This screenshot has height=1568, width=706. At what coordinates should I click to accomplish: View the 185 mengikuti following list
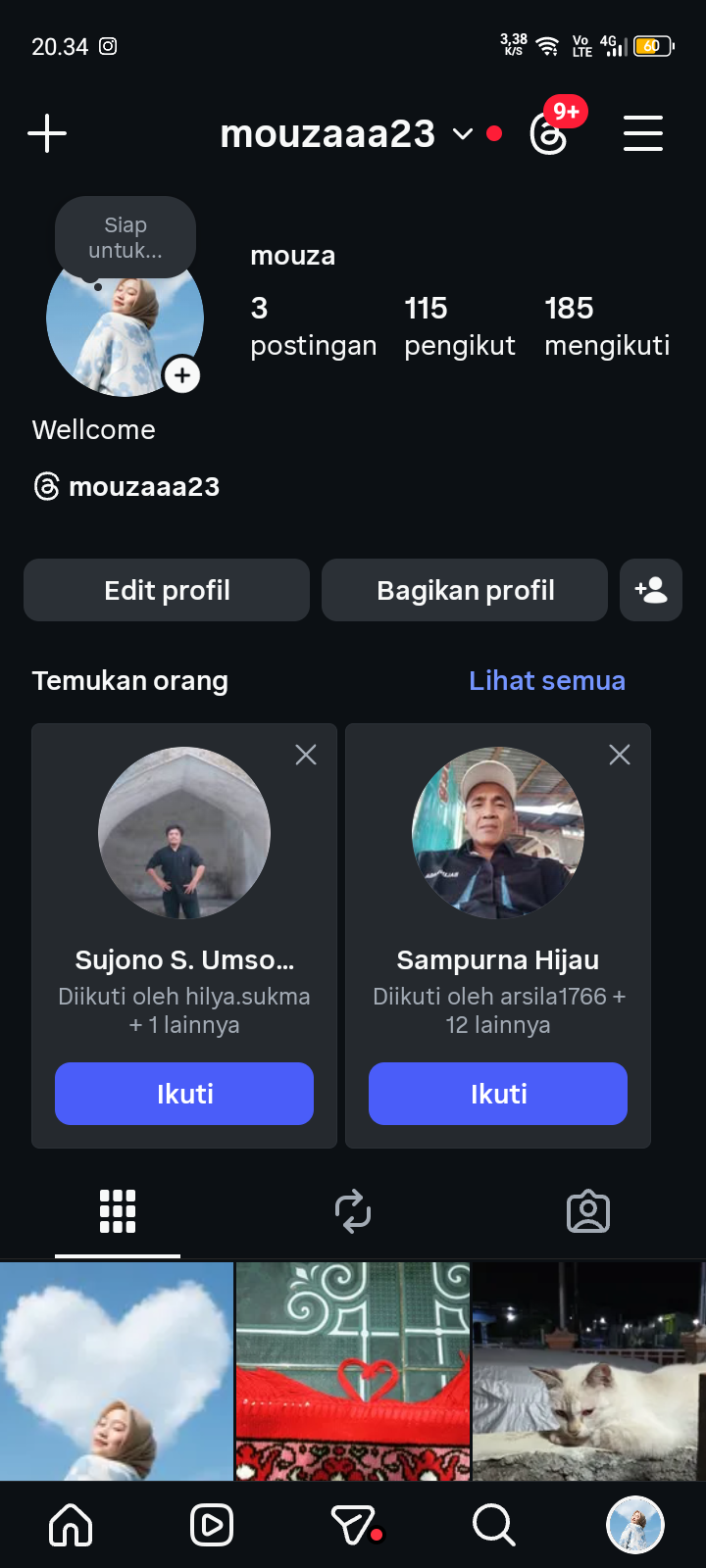tap(606, 326)
